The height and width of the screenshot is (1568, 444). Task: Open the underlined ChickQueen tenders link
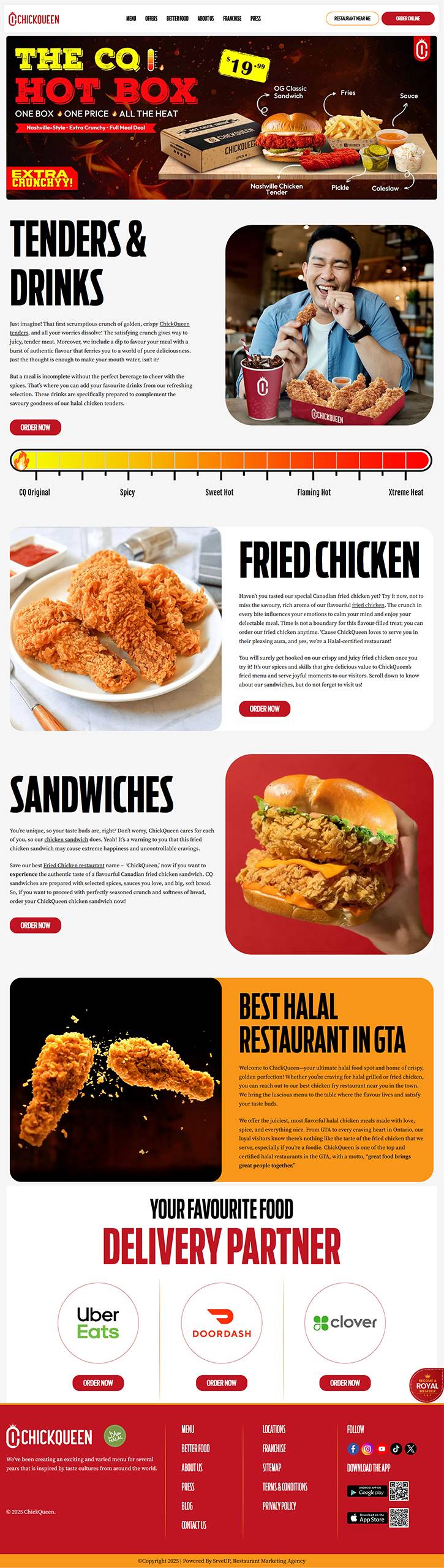(x=175, y=324)
